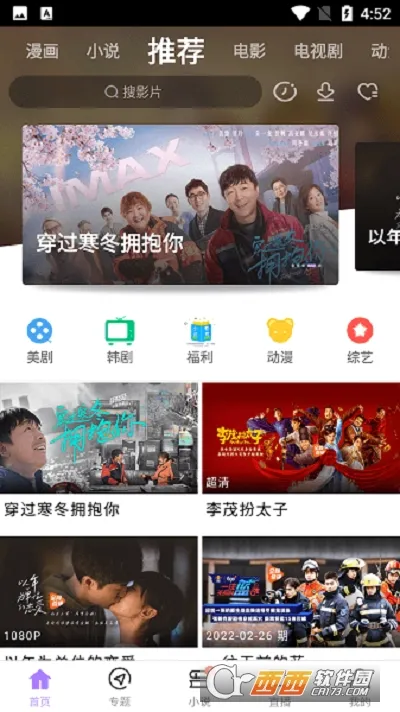Open the 美剧 category
Viewport: 400px width, 712px height.
point(40,341)
